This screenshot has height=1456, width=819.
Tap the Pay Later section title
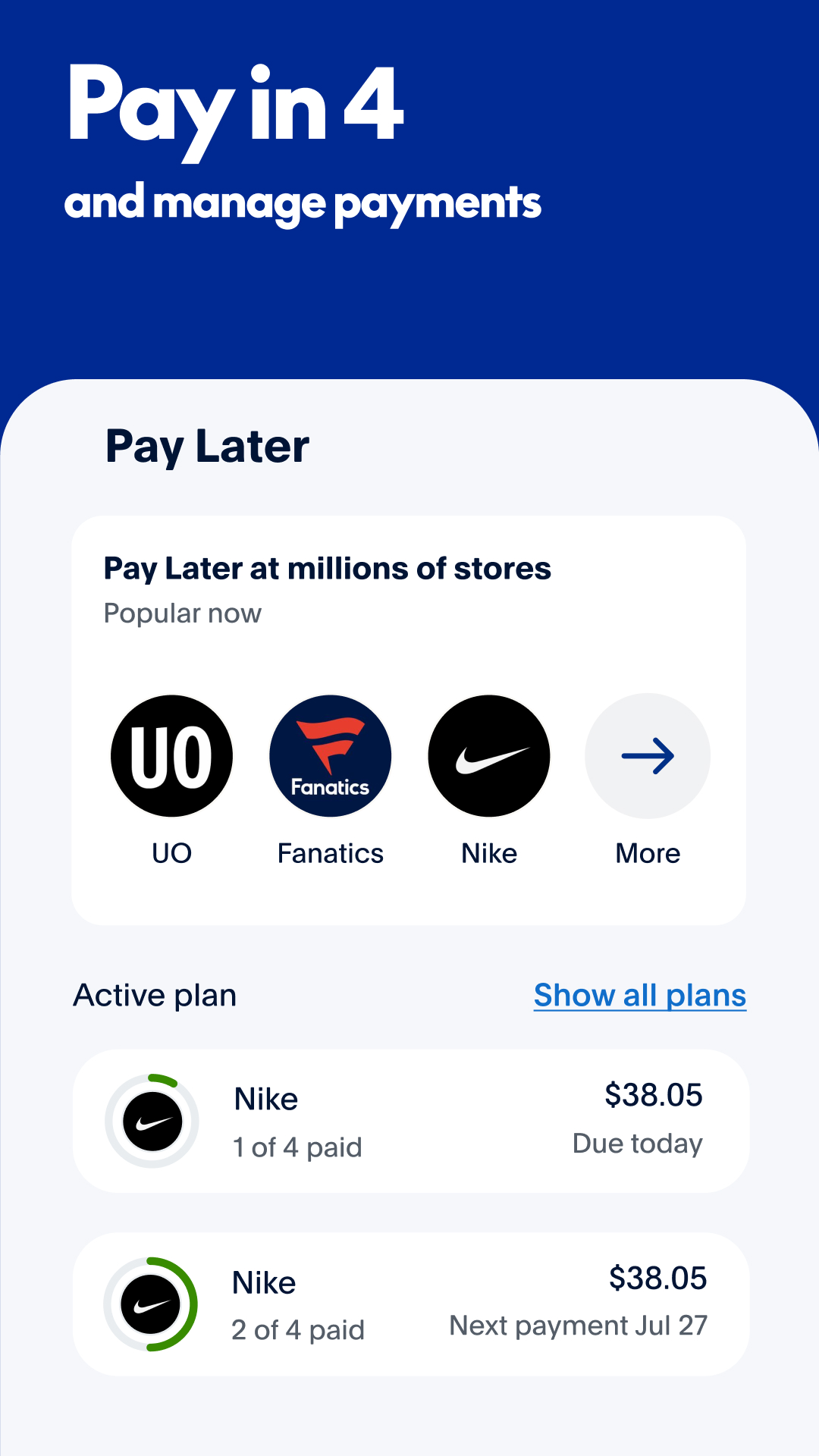[207, 447]
